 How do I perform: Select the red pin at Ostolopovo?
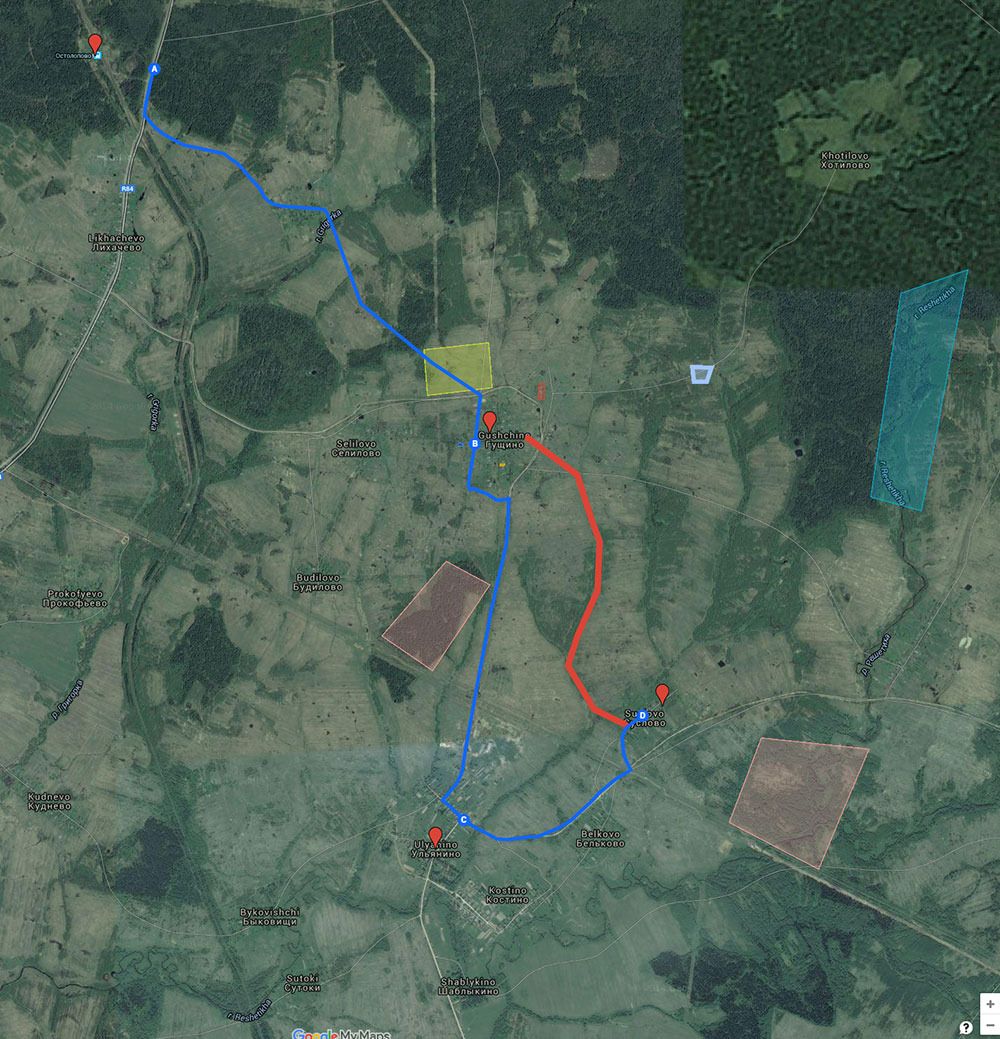tap(95, 43)
